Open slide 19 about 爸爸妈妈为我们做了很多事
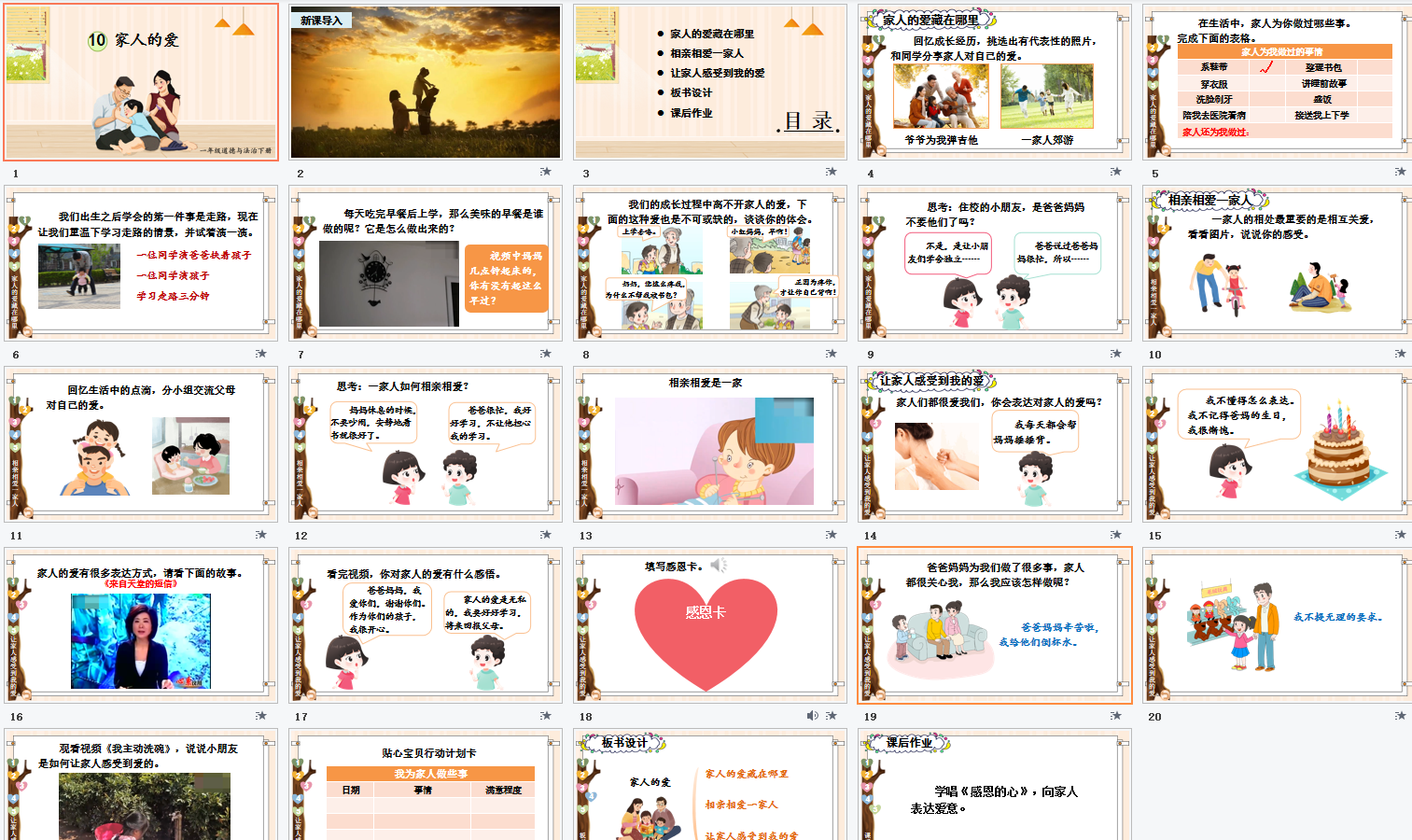Viewport: 1412px width, 840px height. [995, 625]
